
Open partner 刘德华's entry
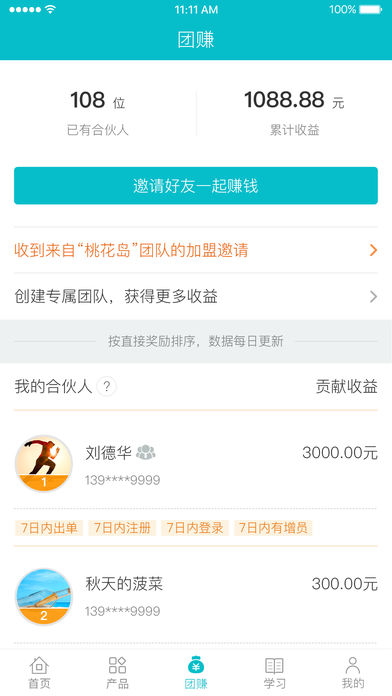[196, 463]
